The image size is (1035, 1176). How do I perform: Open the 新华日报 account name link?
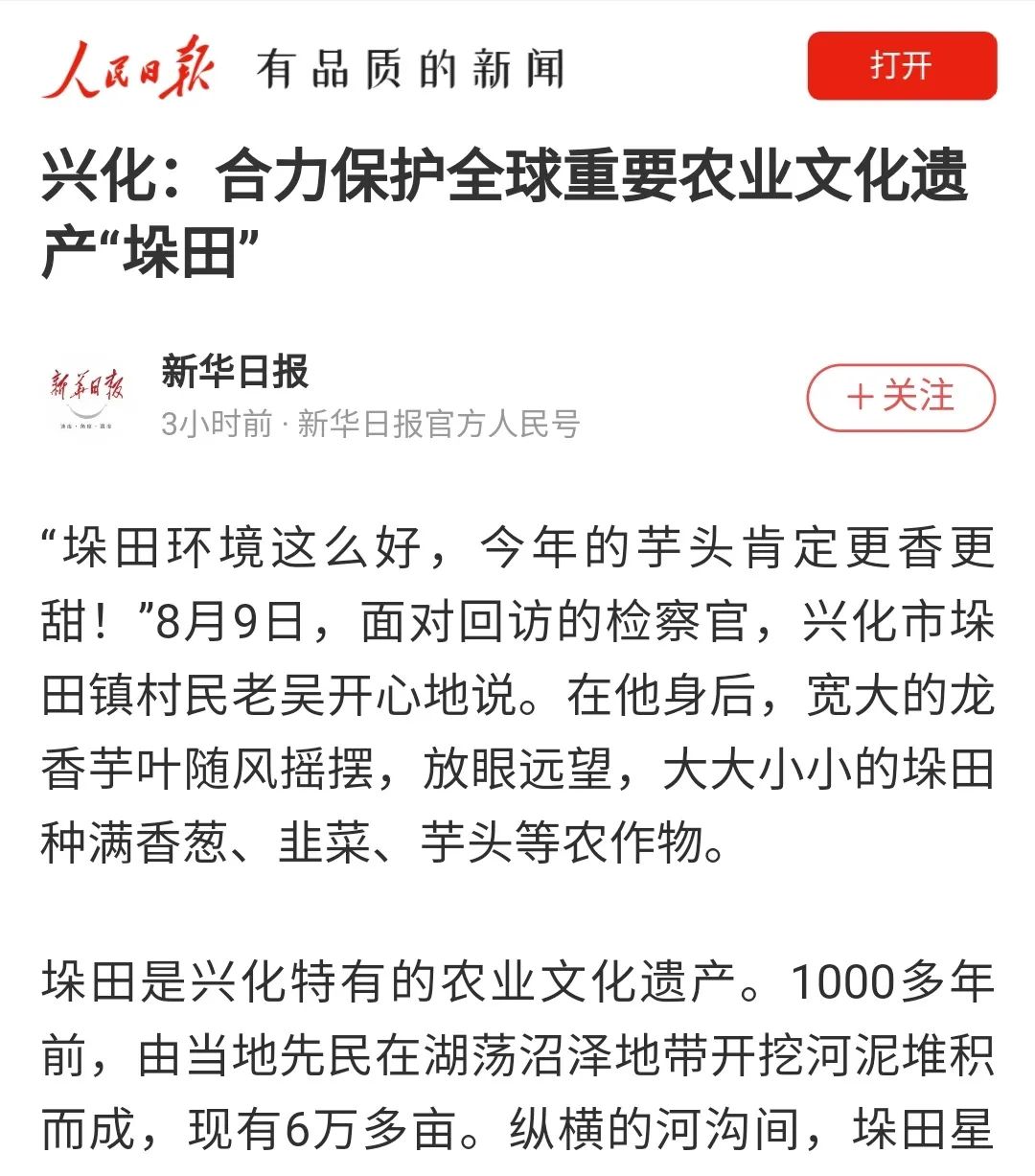[x=235, y=371]
